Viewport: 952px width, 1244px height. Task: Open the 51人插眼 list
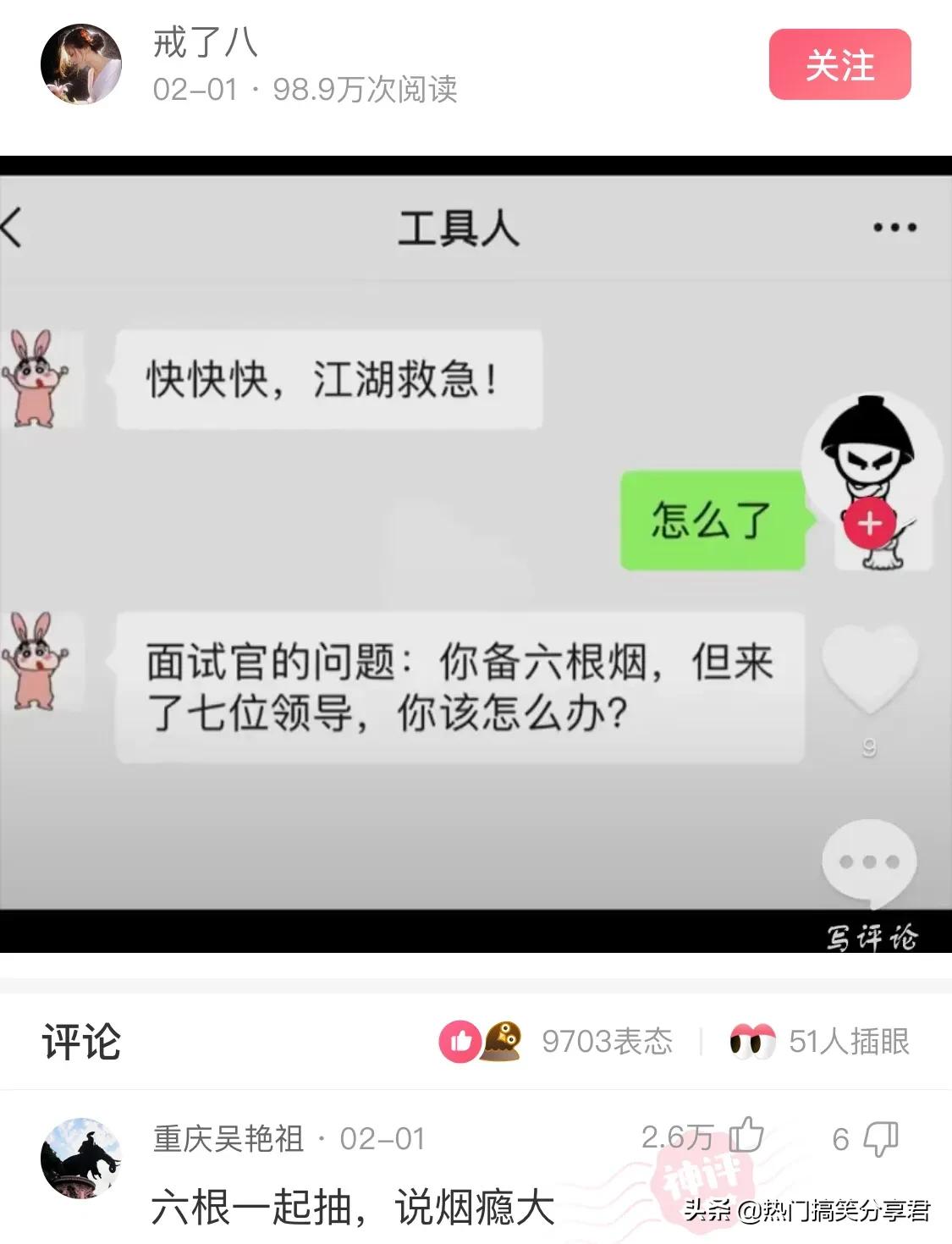pyautogui.click(x=819, y=1041)
